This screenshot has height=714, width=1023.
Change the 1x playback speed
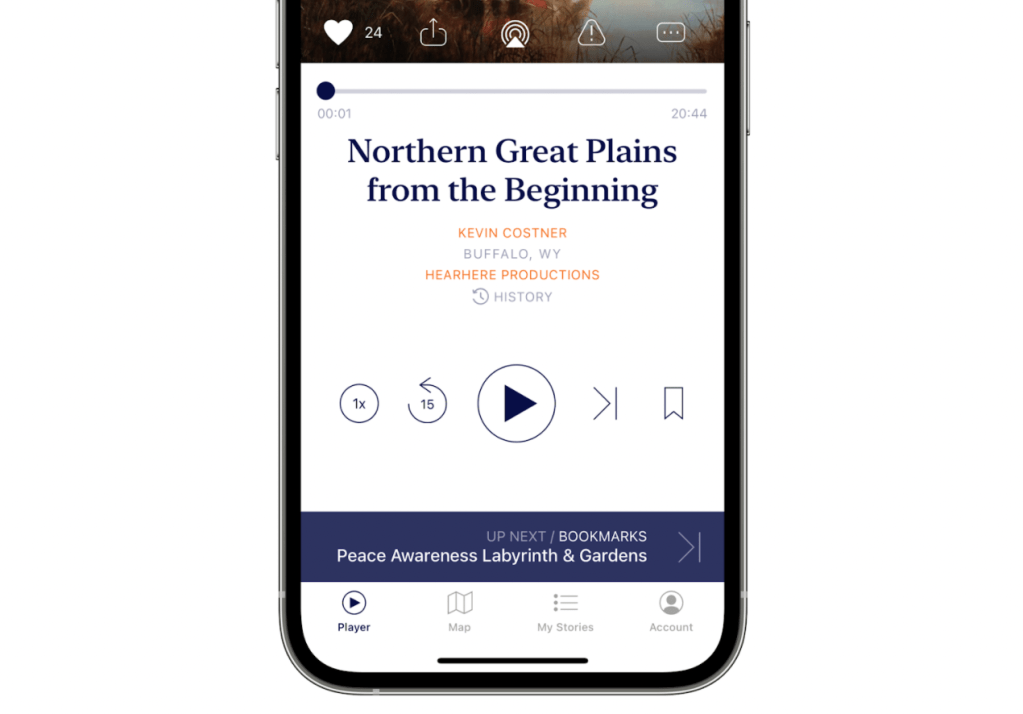click(359, 404)
